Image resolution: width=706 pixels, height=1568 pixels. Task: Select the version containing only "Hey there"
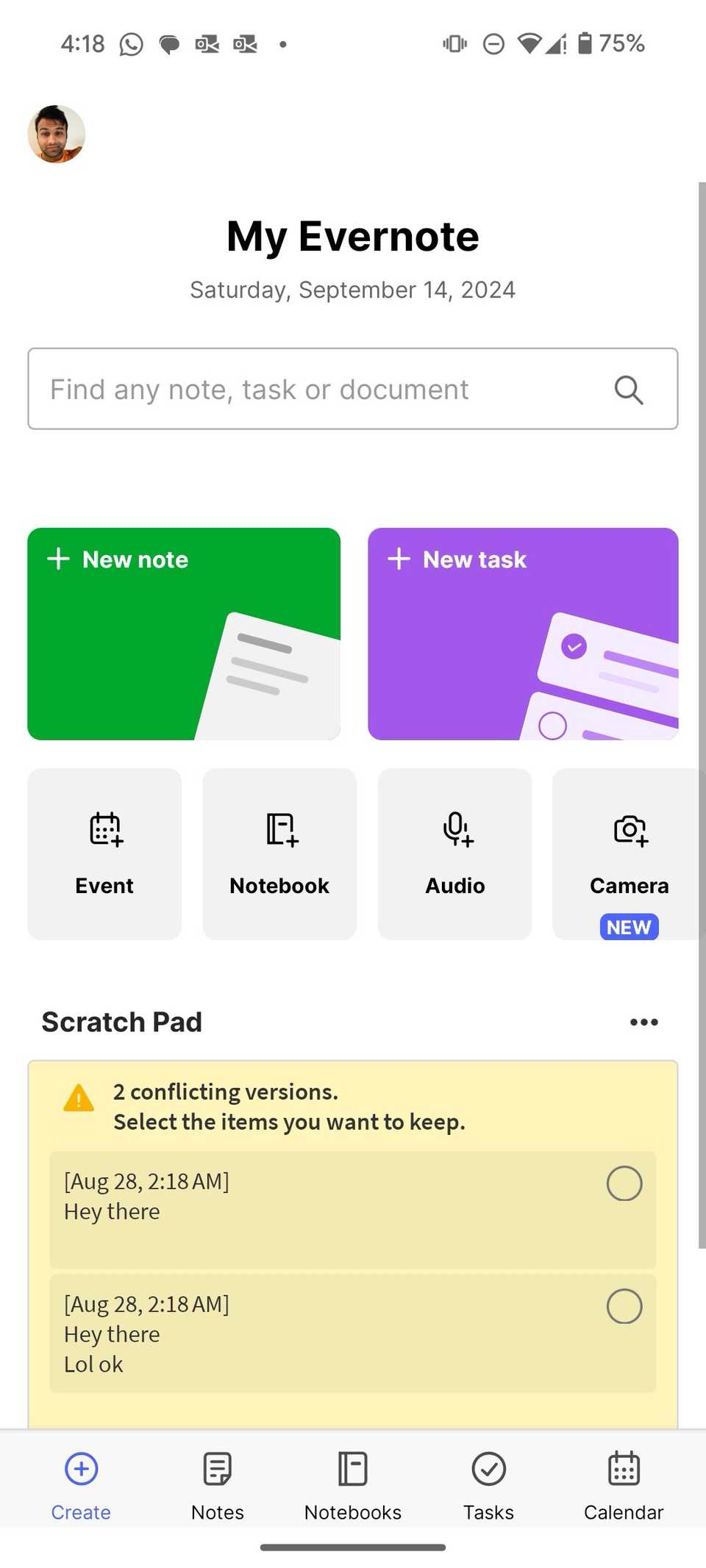(x=624, y=1184)
